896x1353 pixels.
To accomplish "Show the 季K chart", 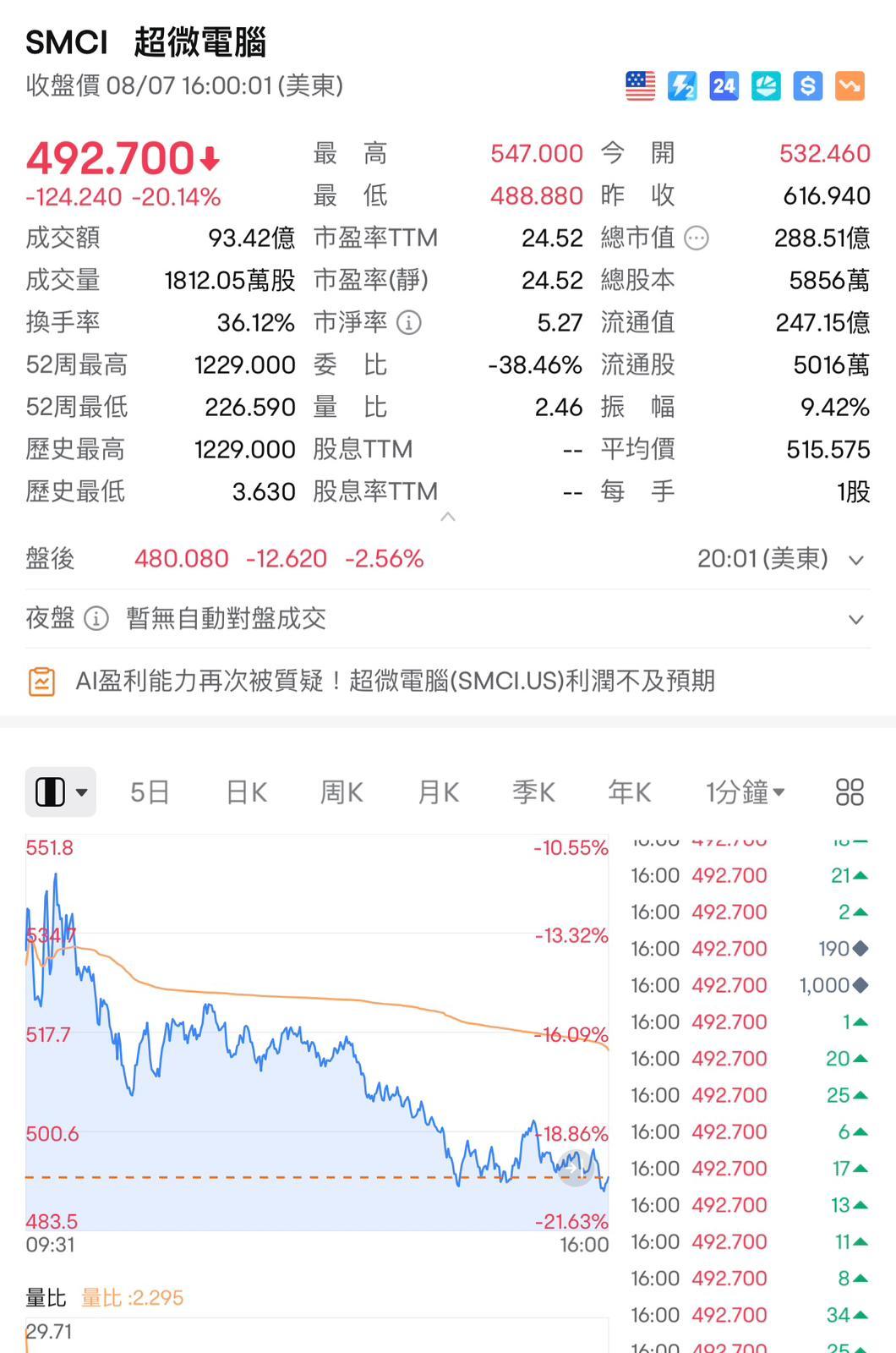I will (x=533, y=792).
